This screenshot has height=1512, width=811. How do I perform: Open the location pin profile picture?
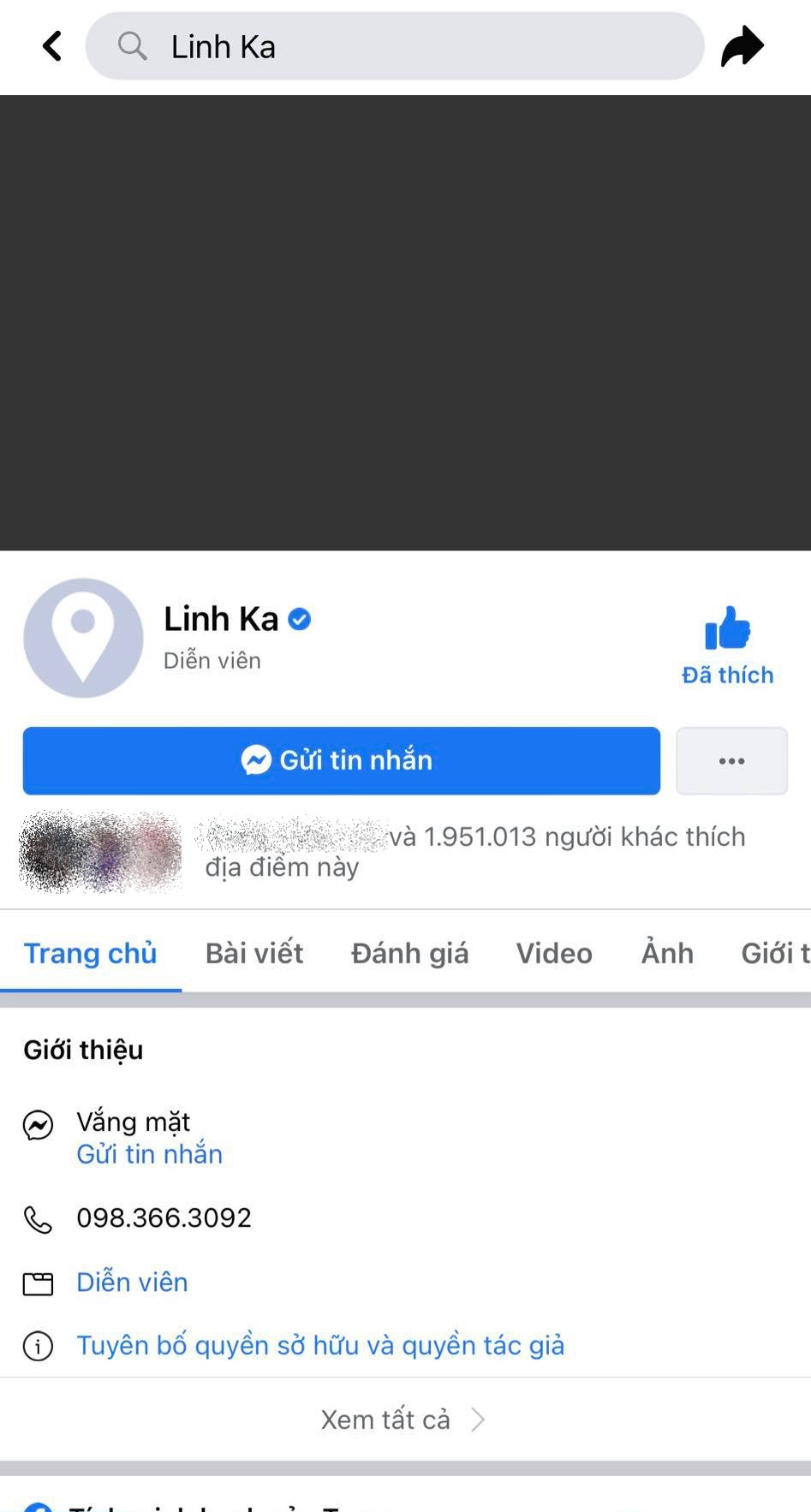[83, 637]
